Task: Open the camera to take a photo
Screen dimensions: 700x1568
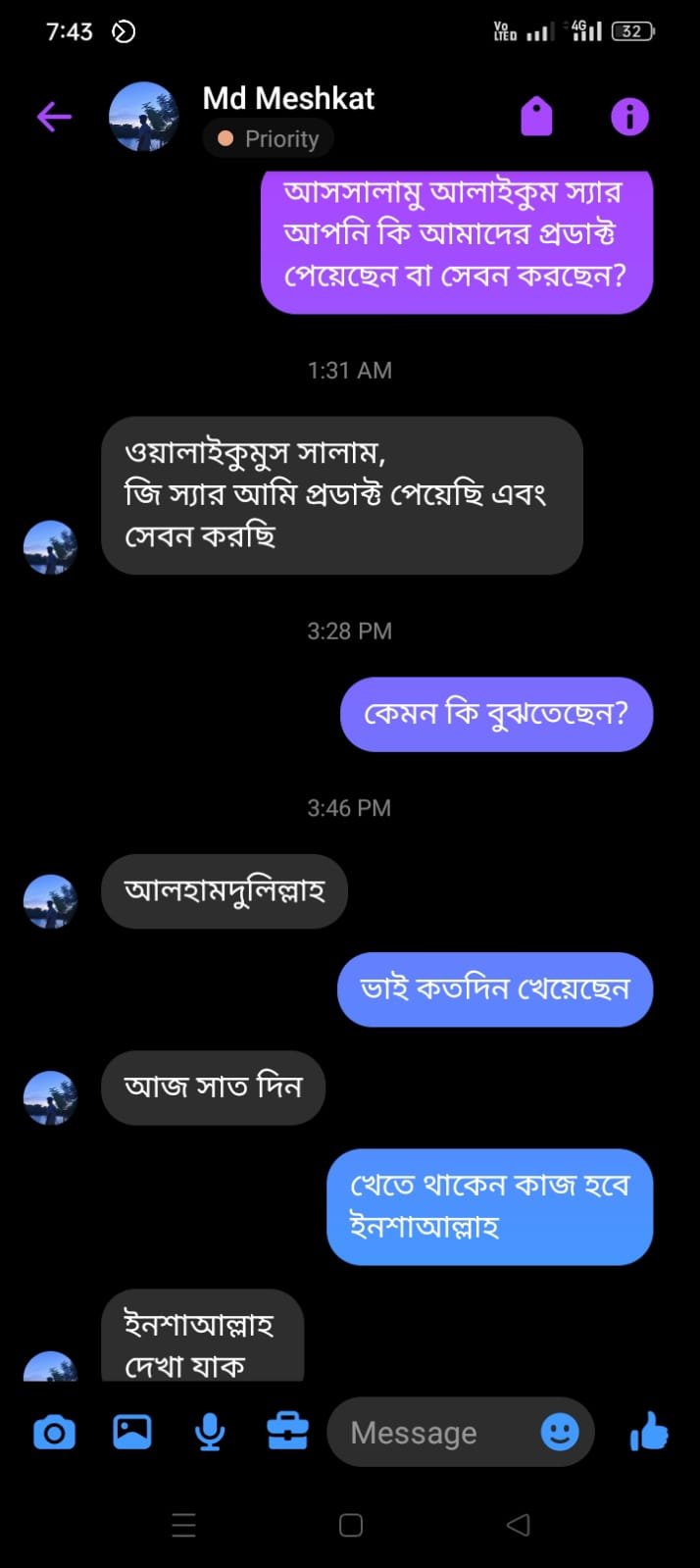Action: pos(54,1433)
